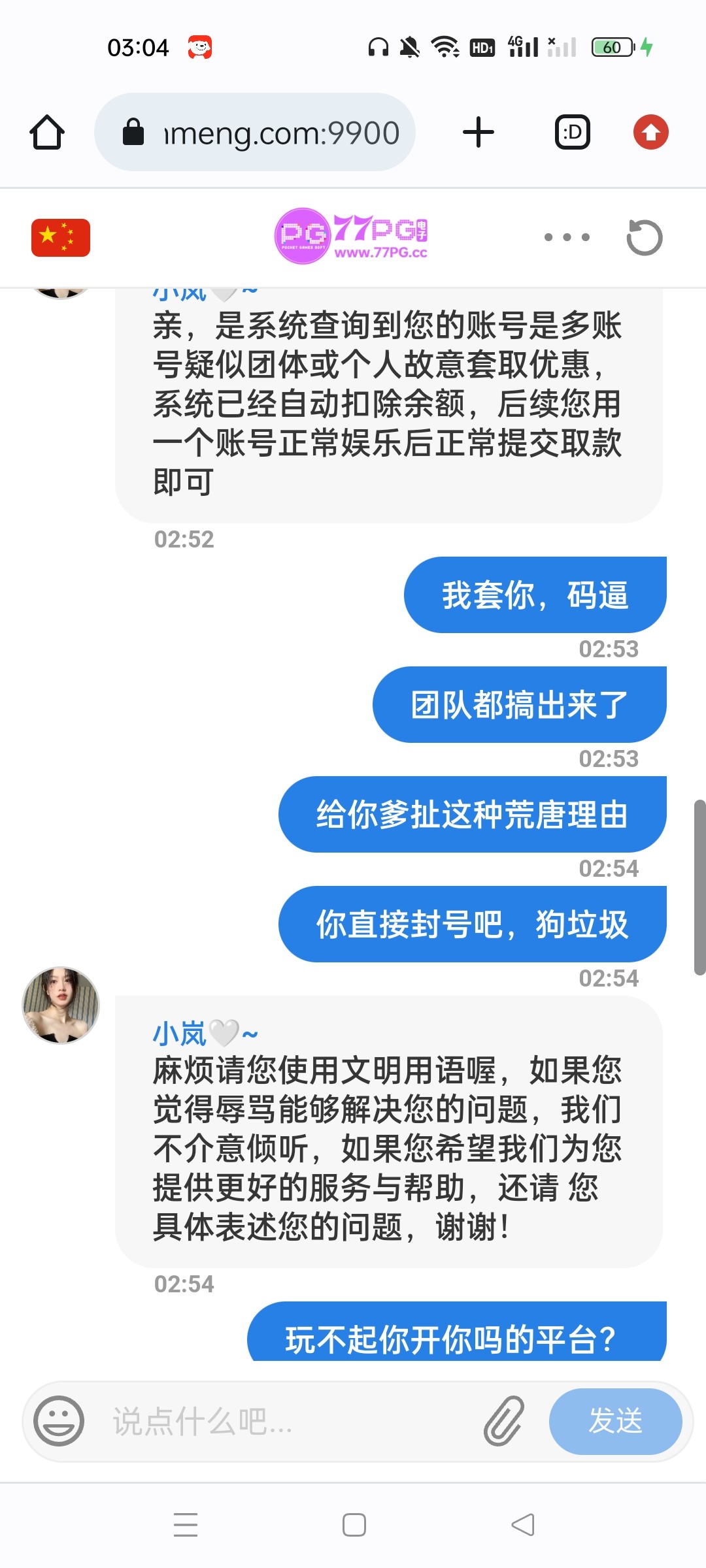
Task: View 小岚's profile avatar
Action: click(61, 1005)
